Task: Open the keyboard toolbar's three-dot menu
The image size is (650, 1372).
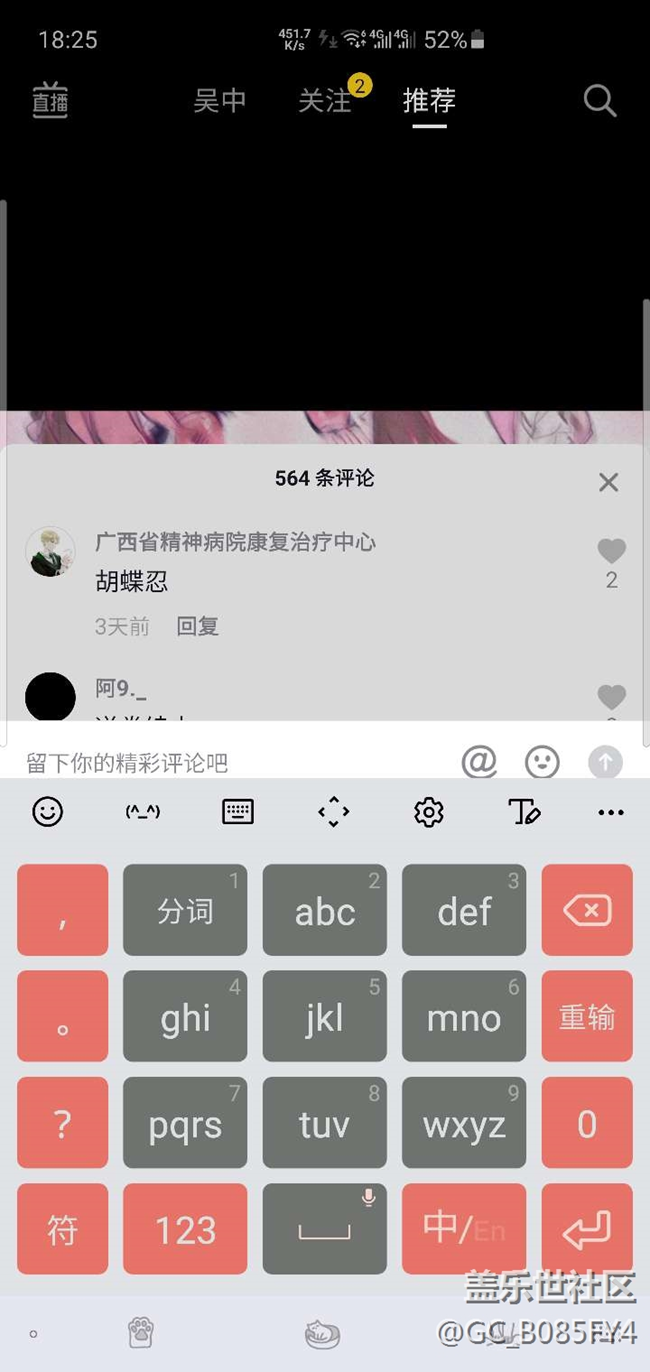Action: [610, 812]
